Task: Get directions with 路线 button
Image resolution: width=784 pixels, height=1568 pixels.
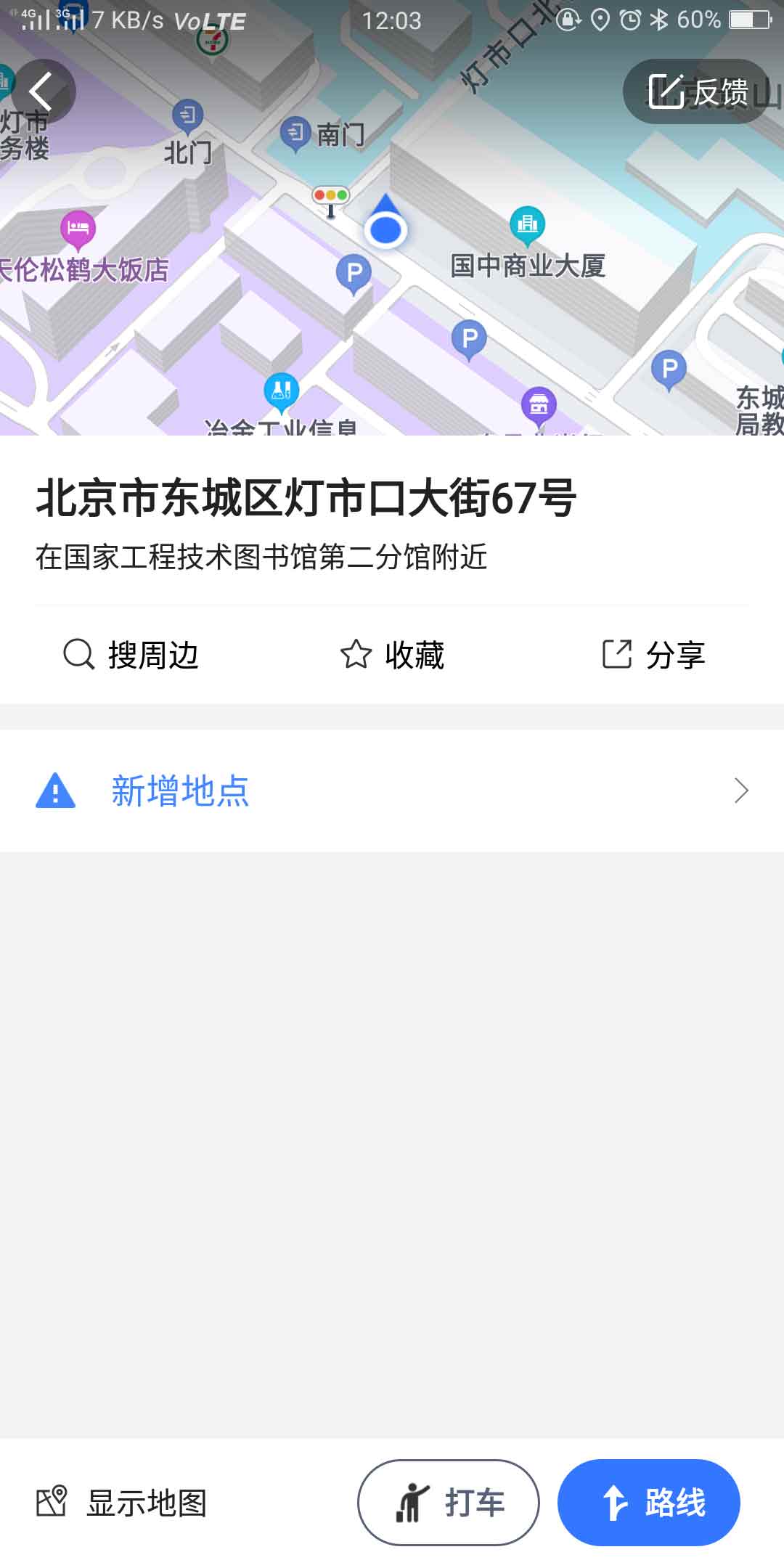Action: pyautogui.click(x=649, y=1503)
